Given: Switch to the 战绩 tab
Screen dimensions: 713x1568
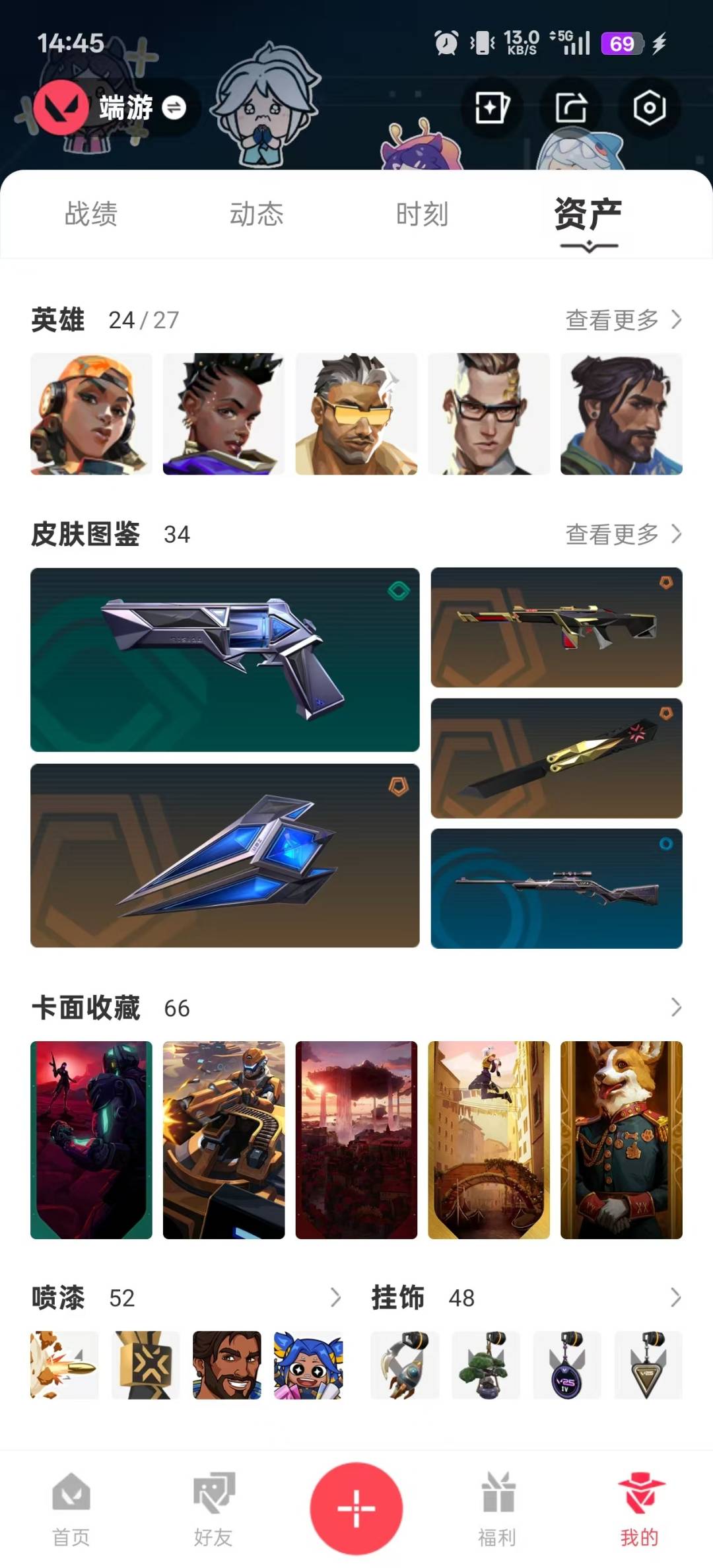Looking at the screenshot, I should pos(91,214).
